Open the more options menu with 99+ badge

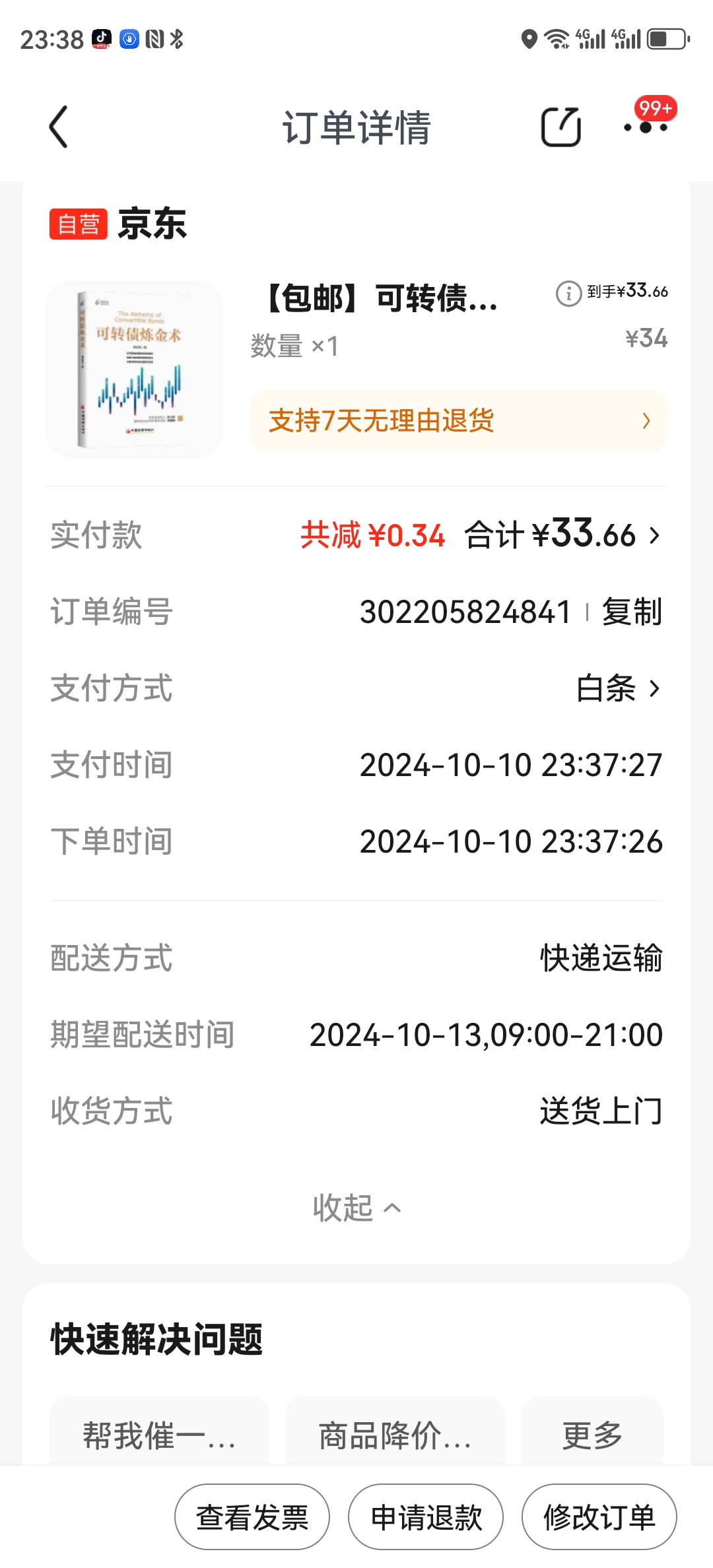tap(646, 127)
